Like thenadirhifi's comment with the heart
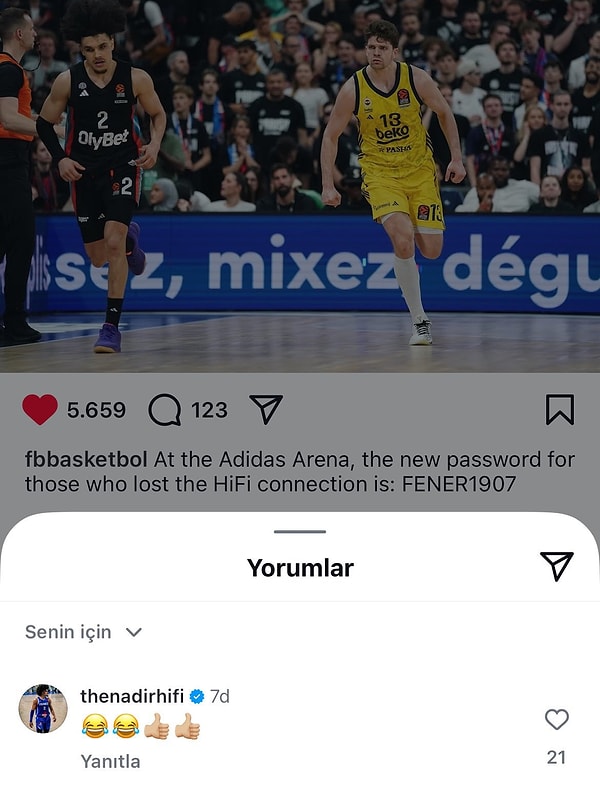 tap(556, 719)
